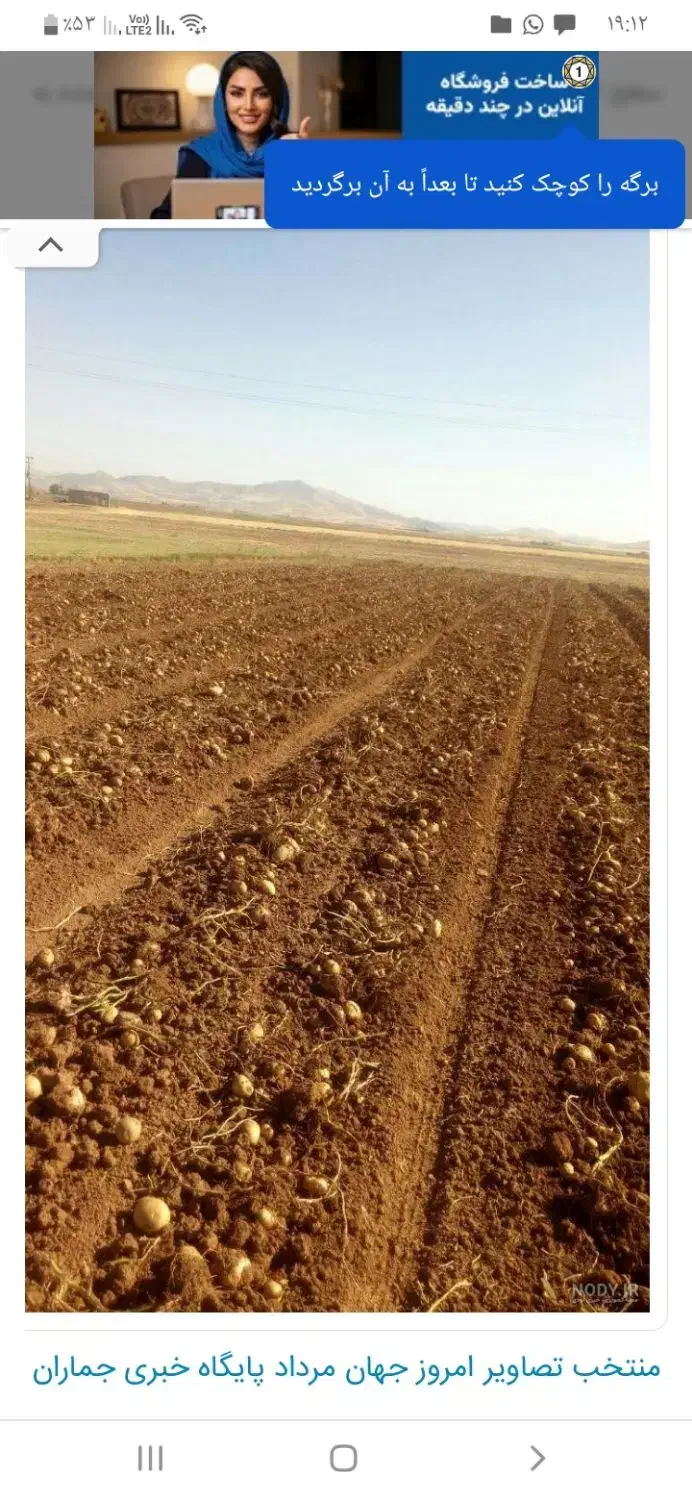
Task: Show recent apps
Action: pos(150,1458)
